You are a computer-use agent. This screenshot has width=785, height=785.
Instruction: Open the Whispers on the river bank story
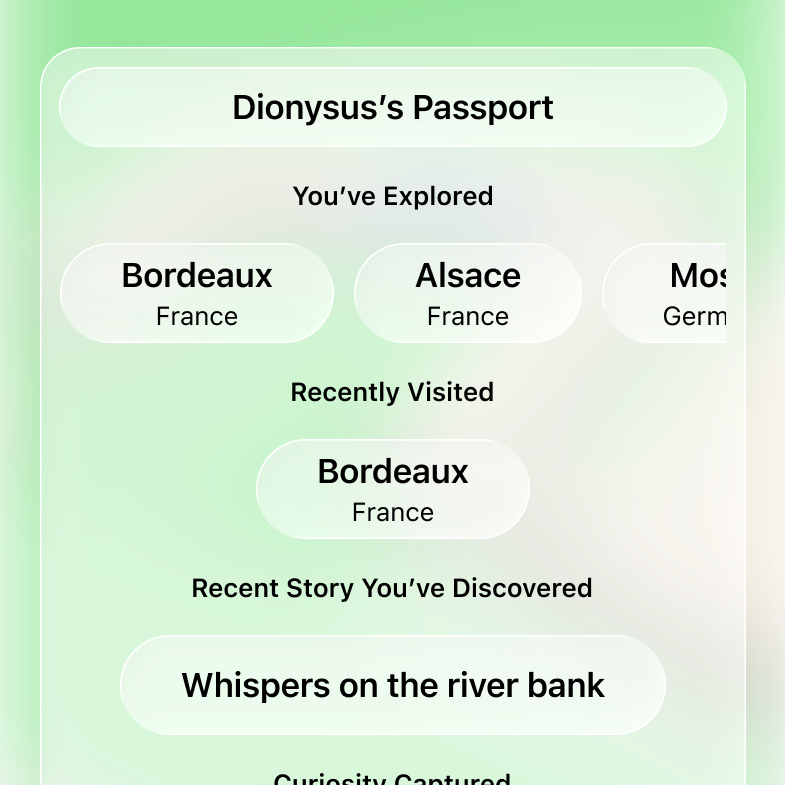click(x=393, y=685)
